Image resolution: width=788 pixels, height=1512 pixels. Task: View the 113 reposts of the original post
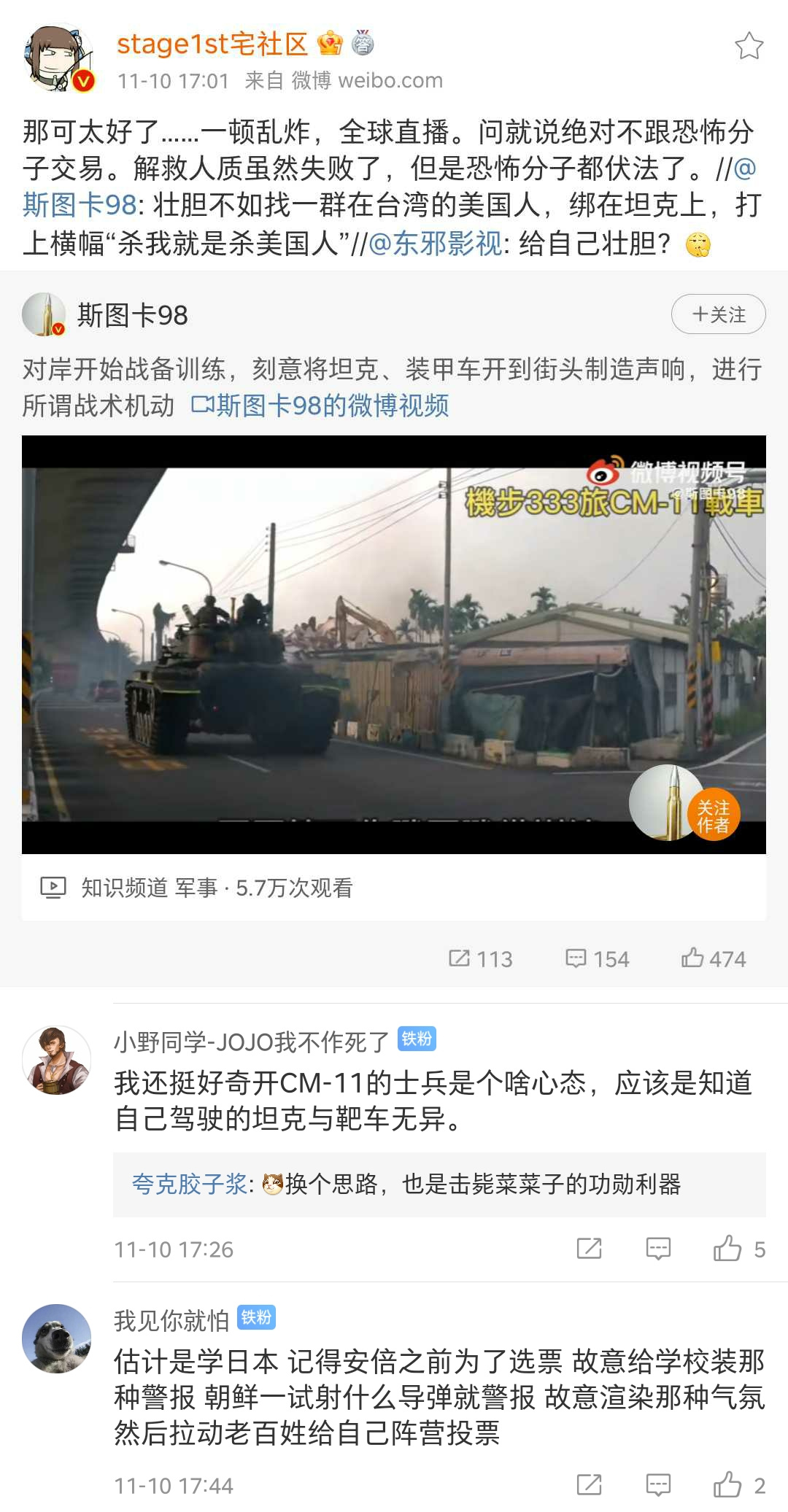pos(480,958)
